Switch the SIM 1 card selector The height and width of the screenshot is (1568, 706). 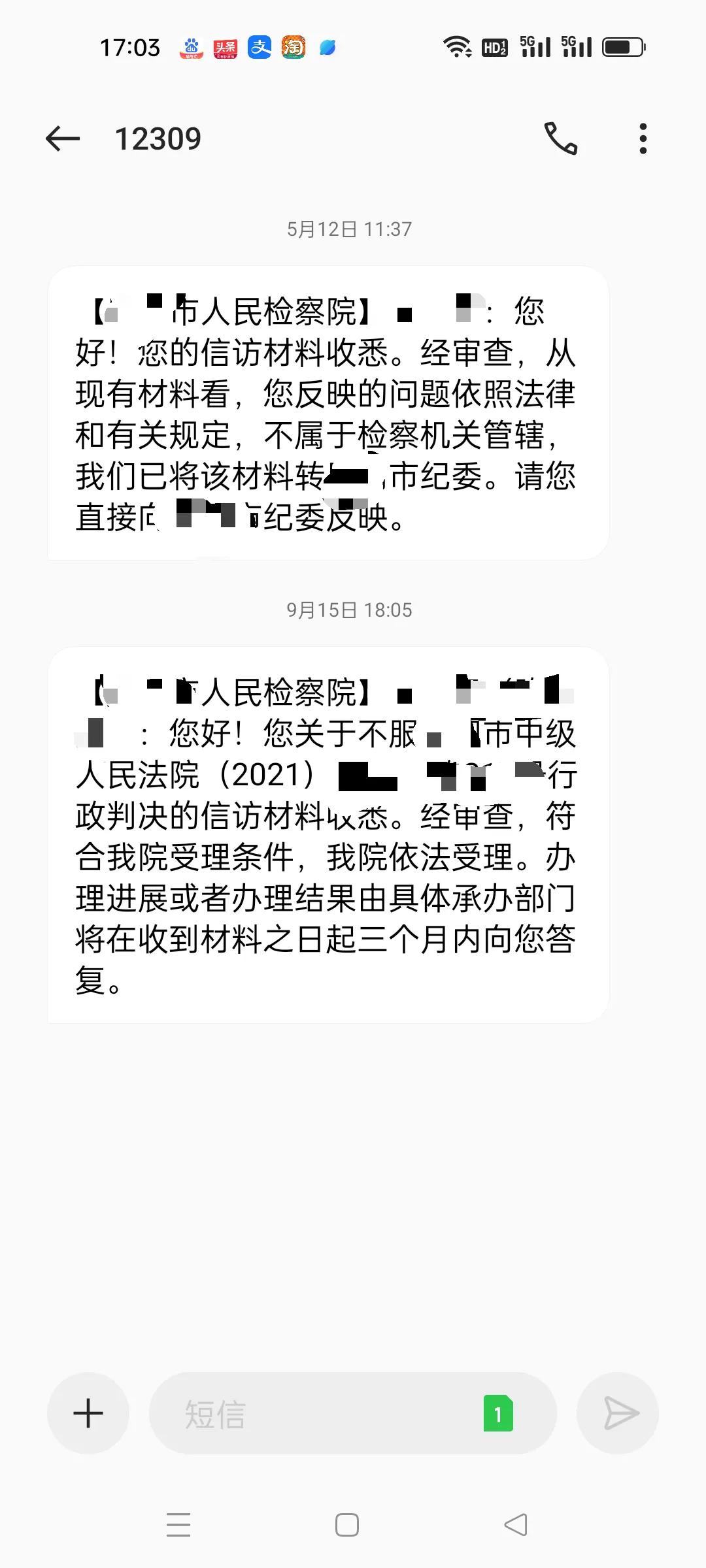[498, 1413]
